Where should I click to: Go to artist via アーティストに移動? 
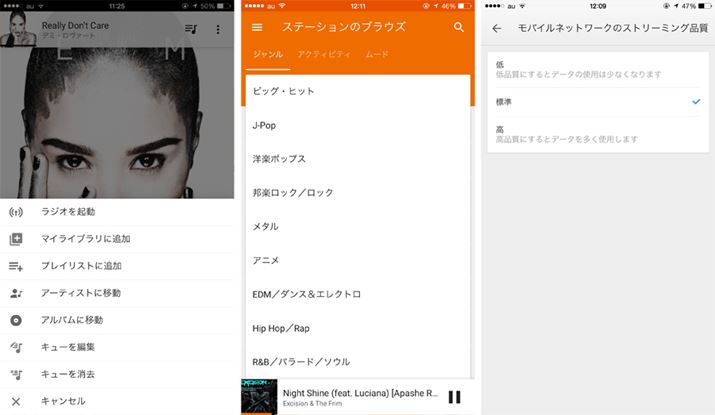tap(81, 293)
